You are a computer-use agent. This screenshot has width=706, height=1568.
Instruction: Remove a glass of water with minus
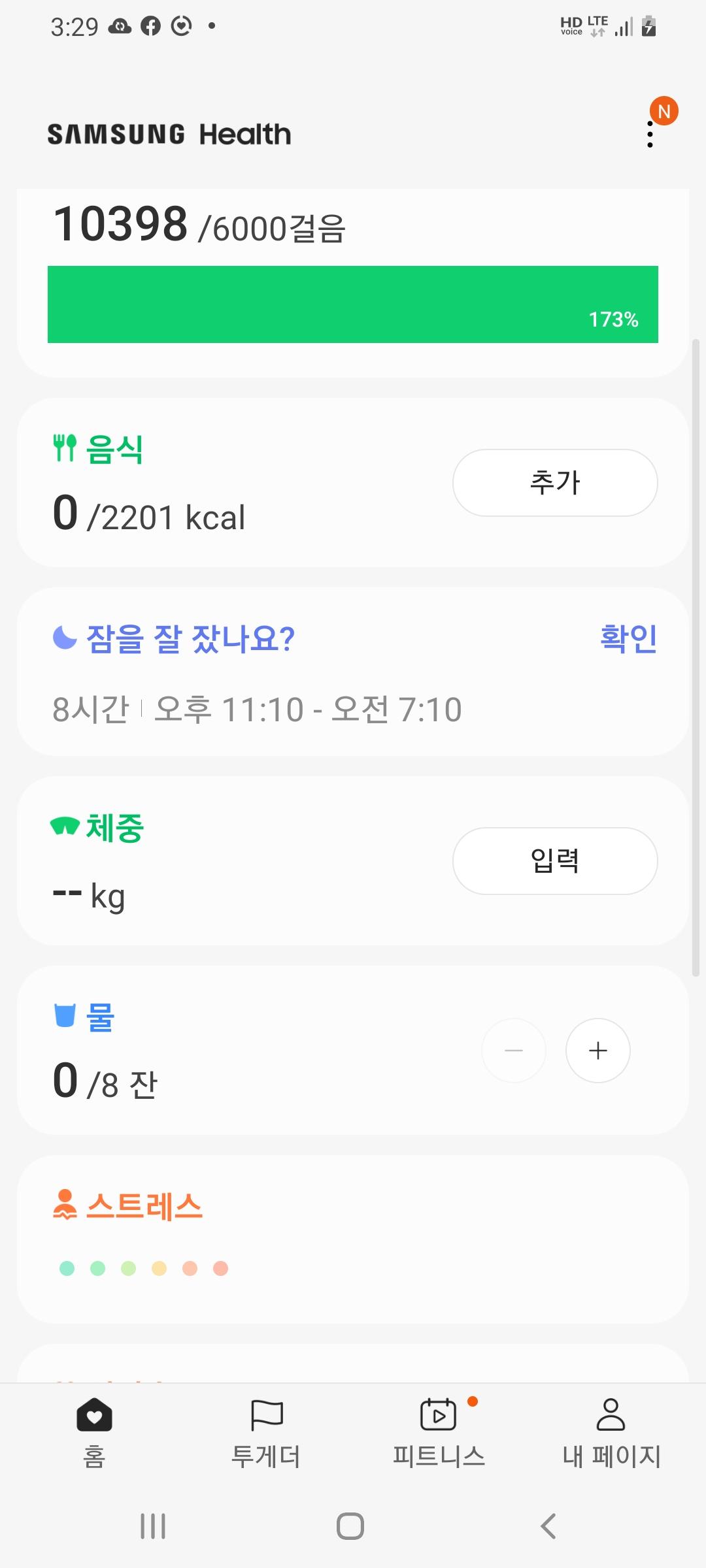pyautogui.click(x=514, y=1051)
